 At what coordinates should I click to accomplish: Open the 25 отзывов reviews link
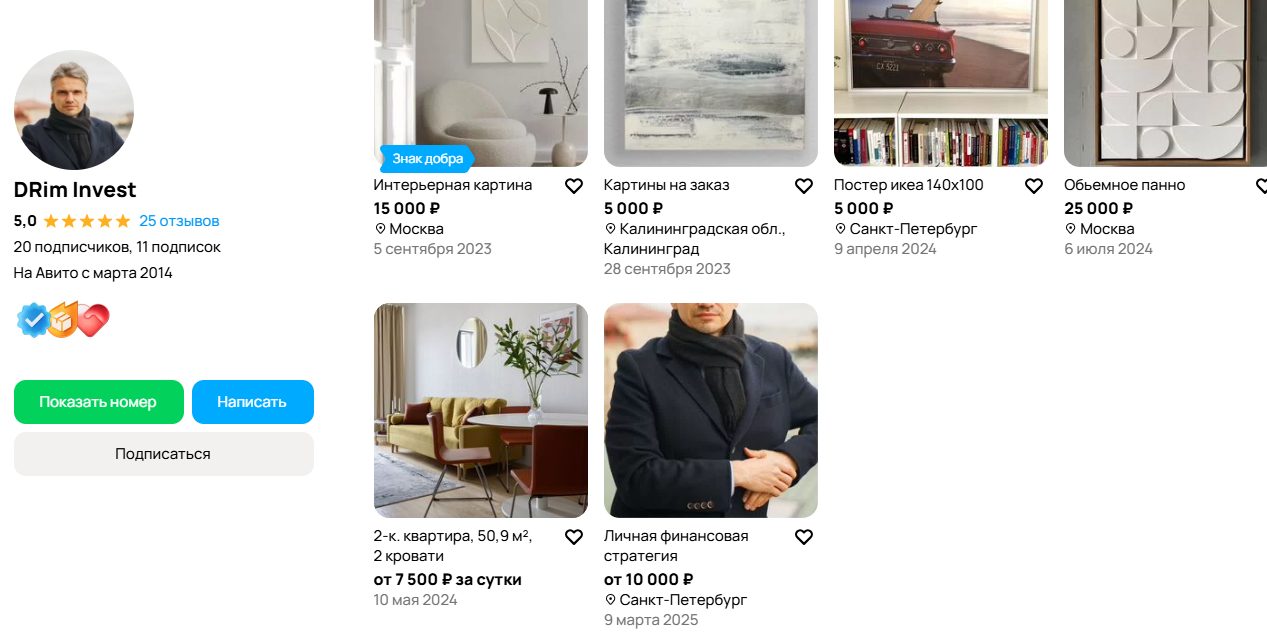point(179,221)
